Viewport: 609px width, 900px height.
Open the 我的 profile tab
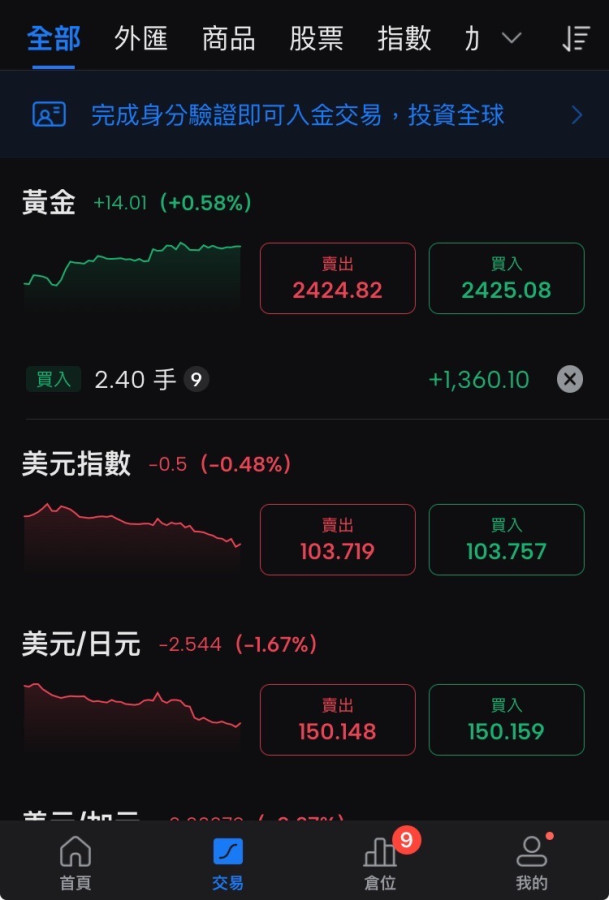531,862
